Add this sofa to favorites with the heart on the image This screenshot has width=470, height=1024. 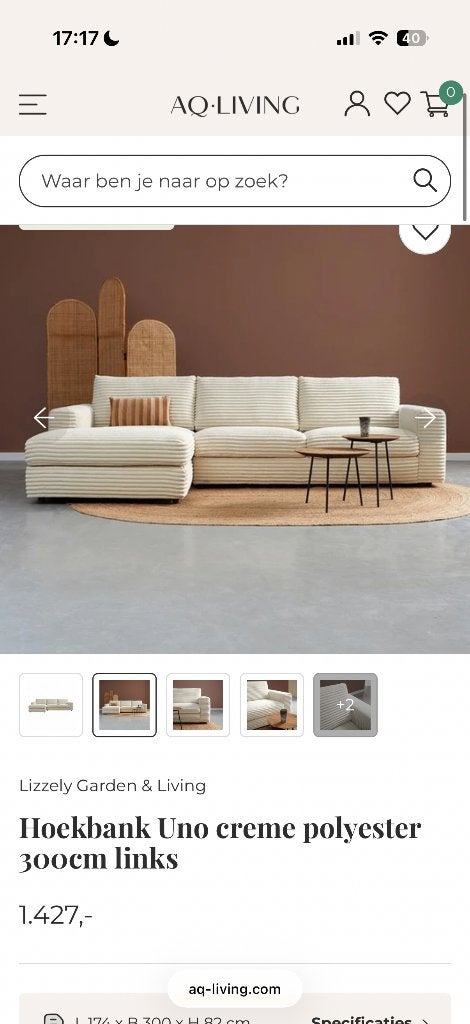coord(425,235)
